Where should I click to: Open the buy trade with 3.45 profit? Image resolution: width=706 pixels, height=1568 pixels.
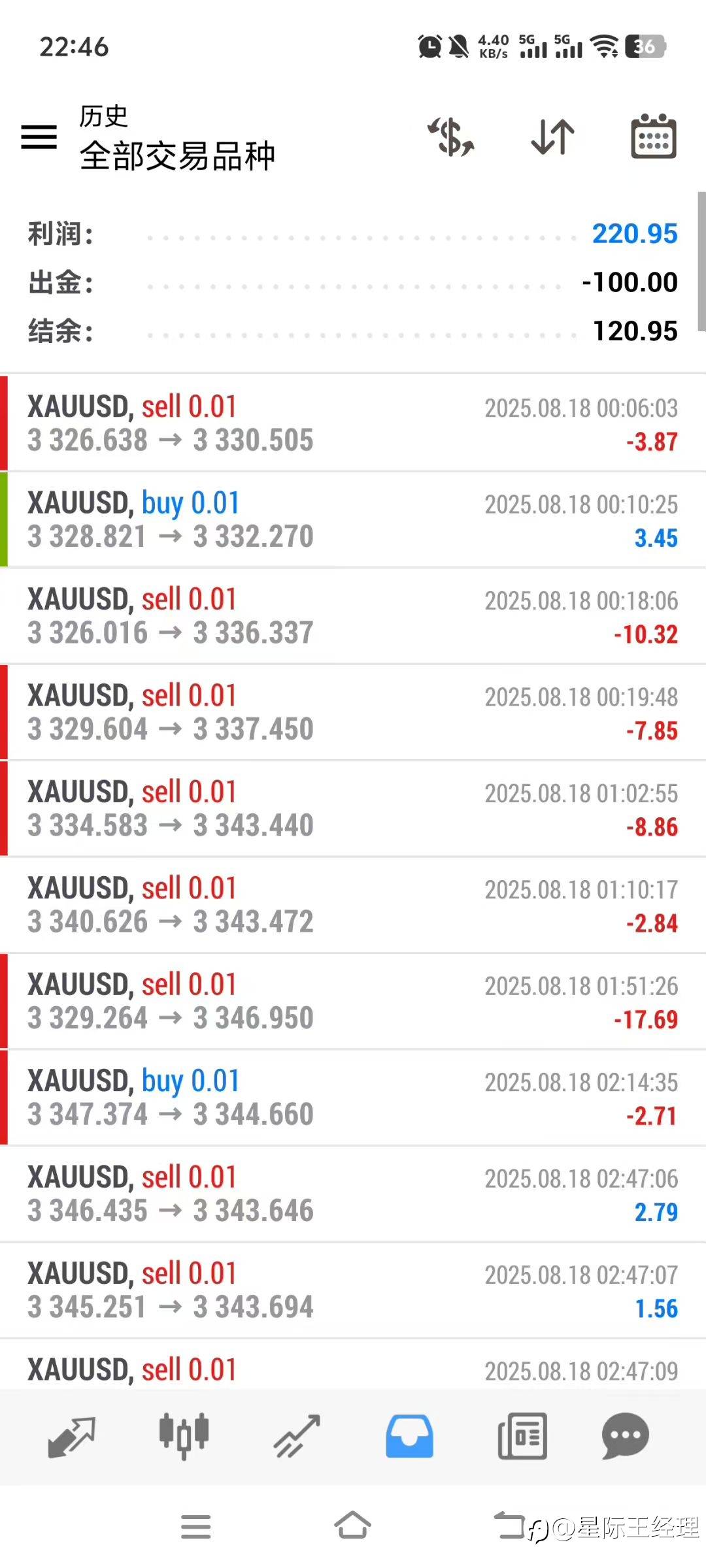(x=353, y=520)
